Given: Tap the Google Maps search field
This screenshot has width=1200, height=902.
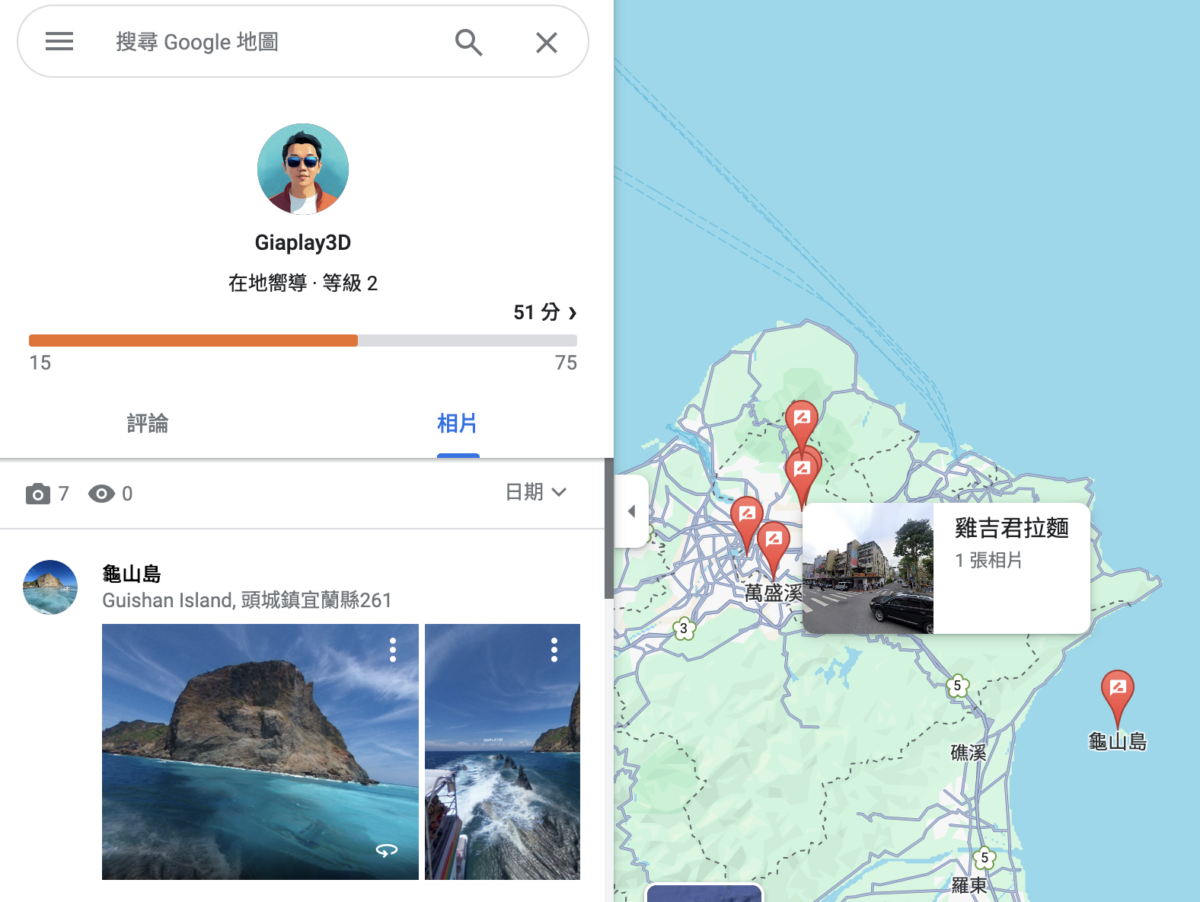Looking at the screenshot, I should [270, 42].
